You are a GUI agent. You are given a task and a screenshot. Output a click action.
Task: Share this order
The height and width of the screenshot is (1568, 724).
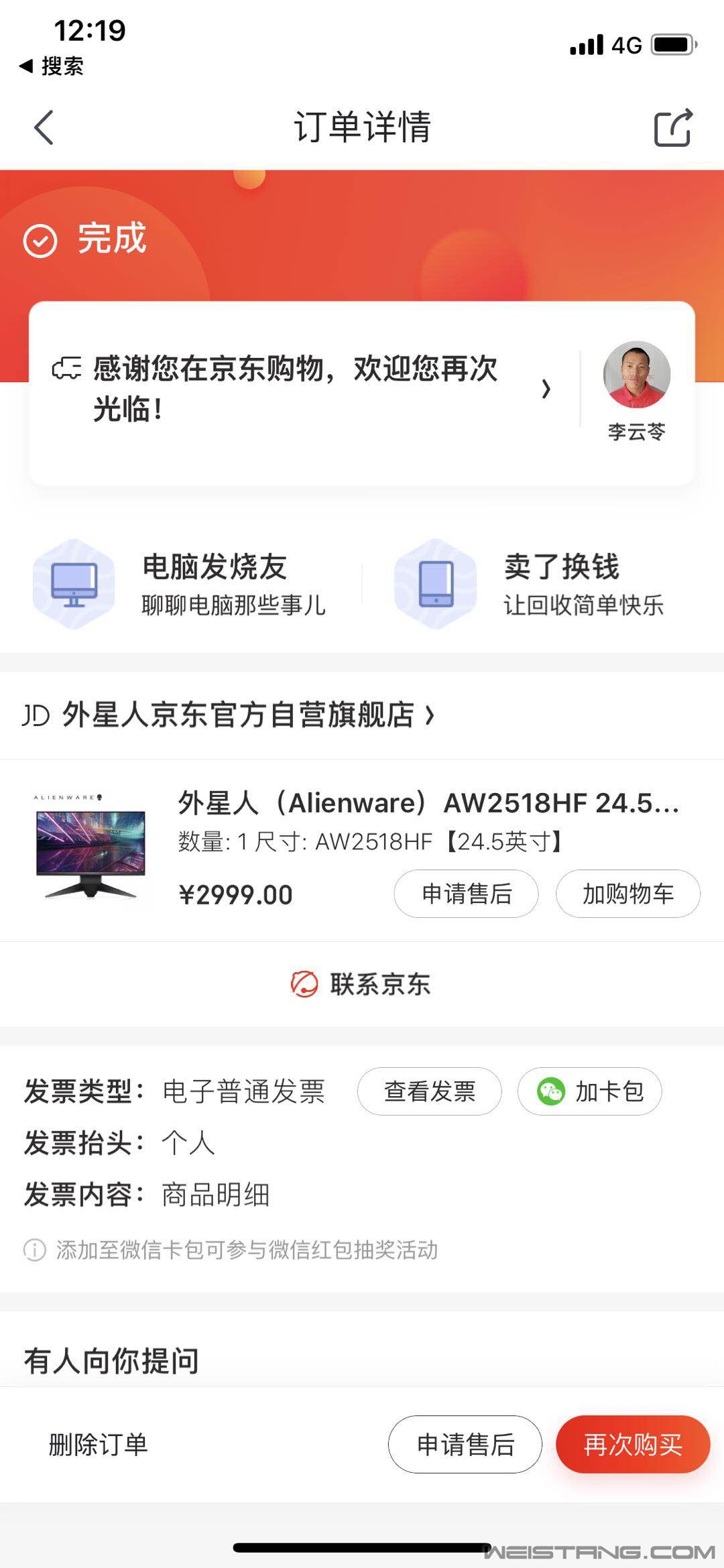click(672, 127)
